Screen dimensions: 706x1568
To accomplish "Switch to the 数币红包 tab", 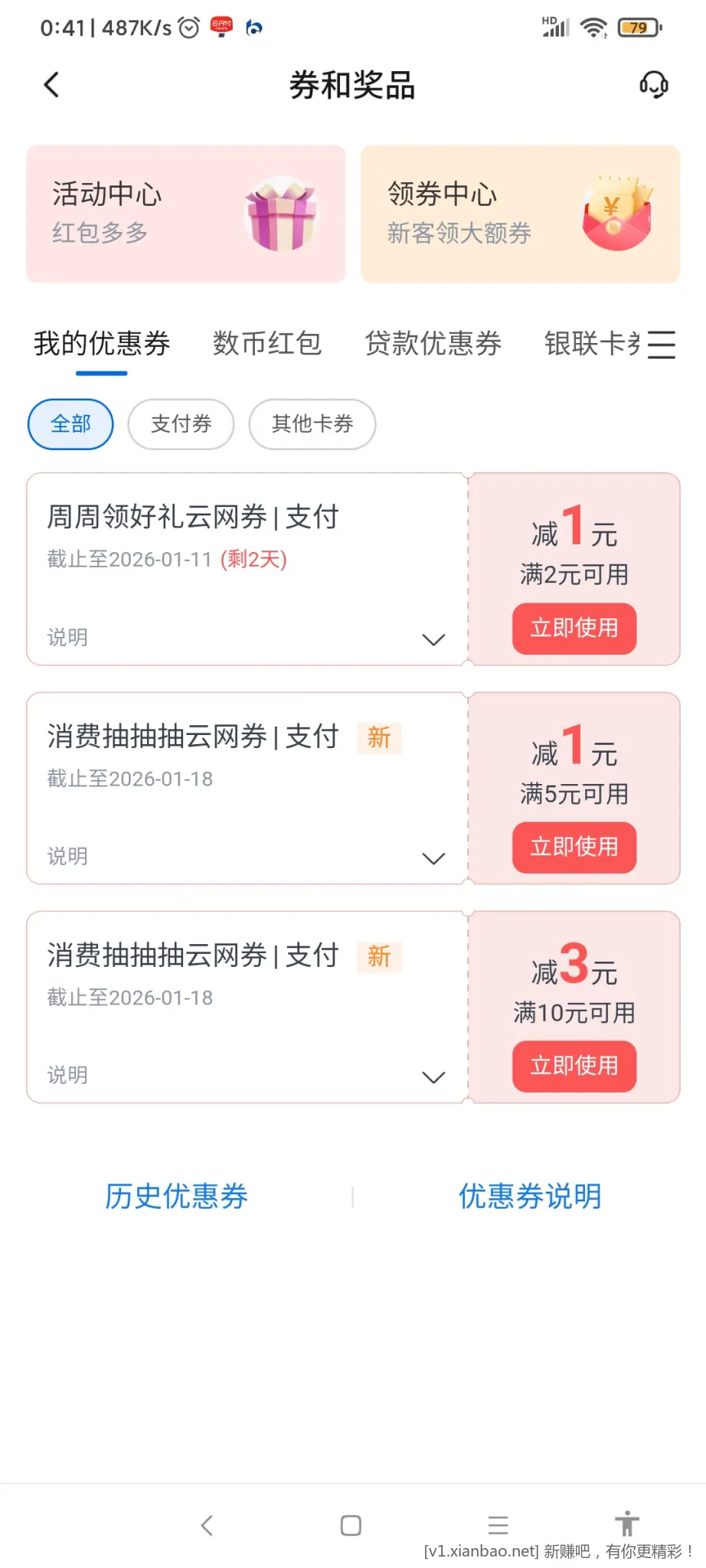I will (x=267, y=344).
